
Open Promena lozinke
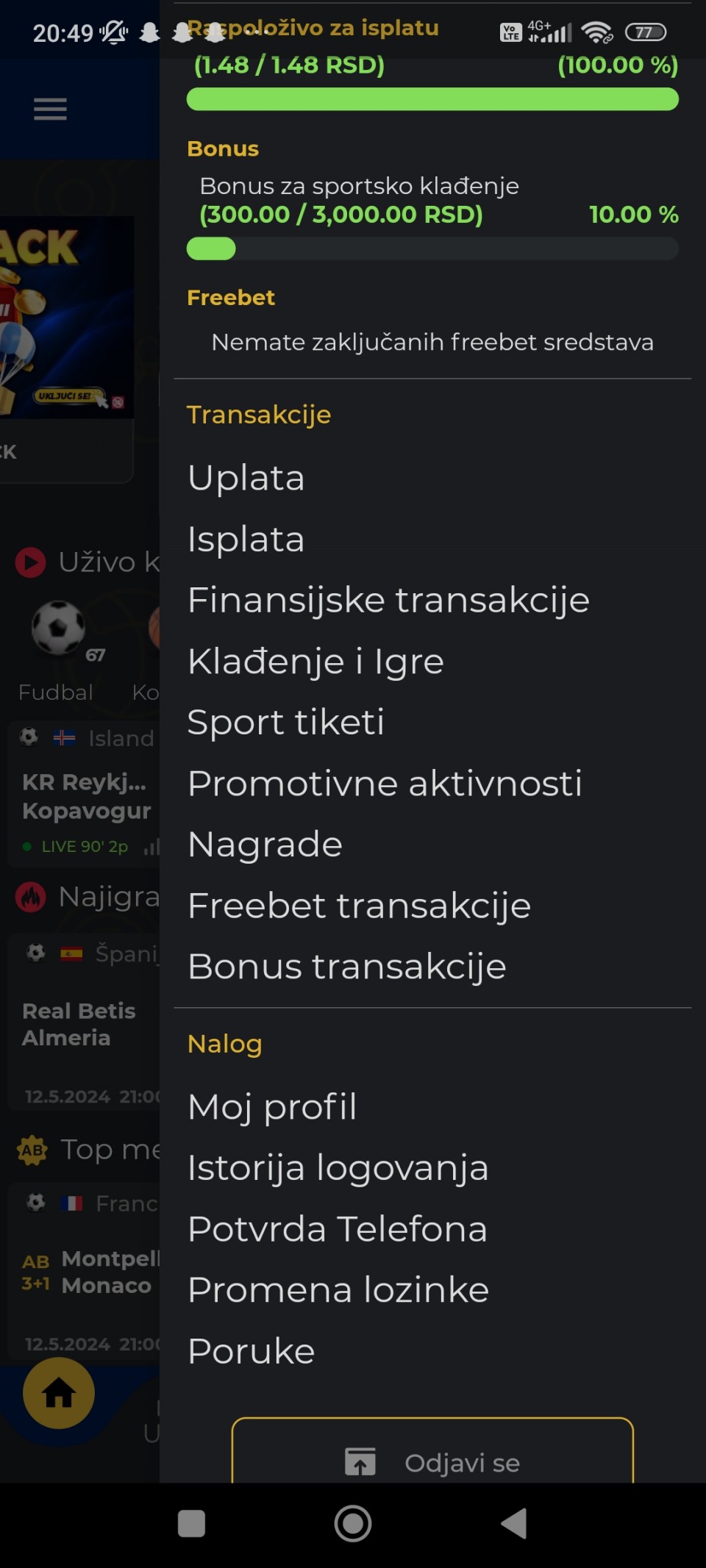[338, 1289]
